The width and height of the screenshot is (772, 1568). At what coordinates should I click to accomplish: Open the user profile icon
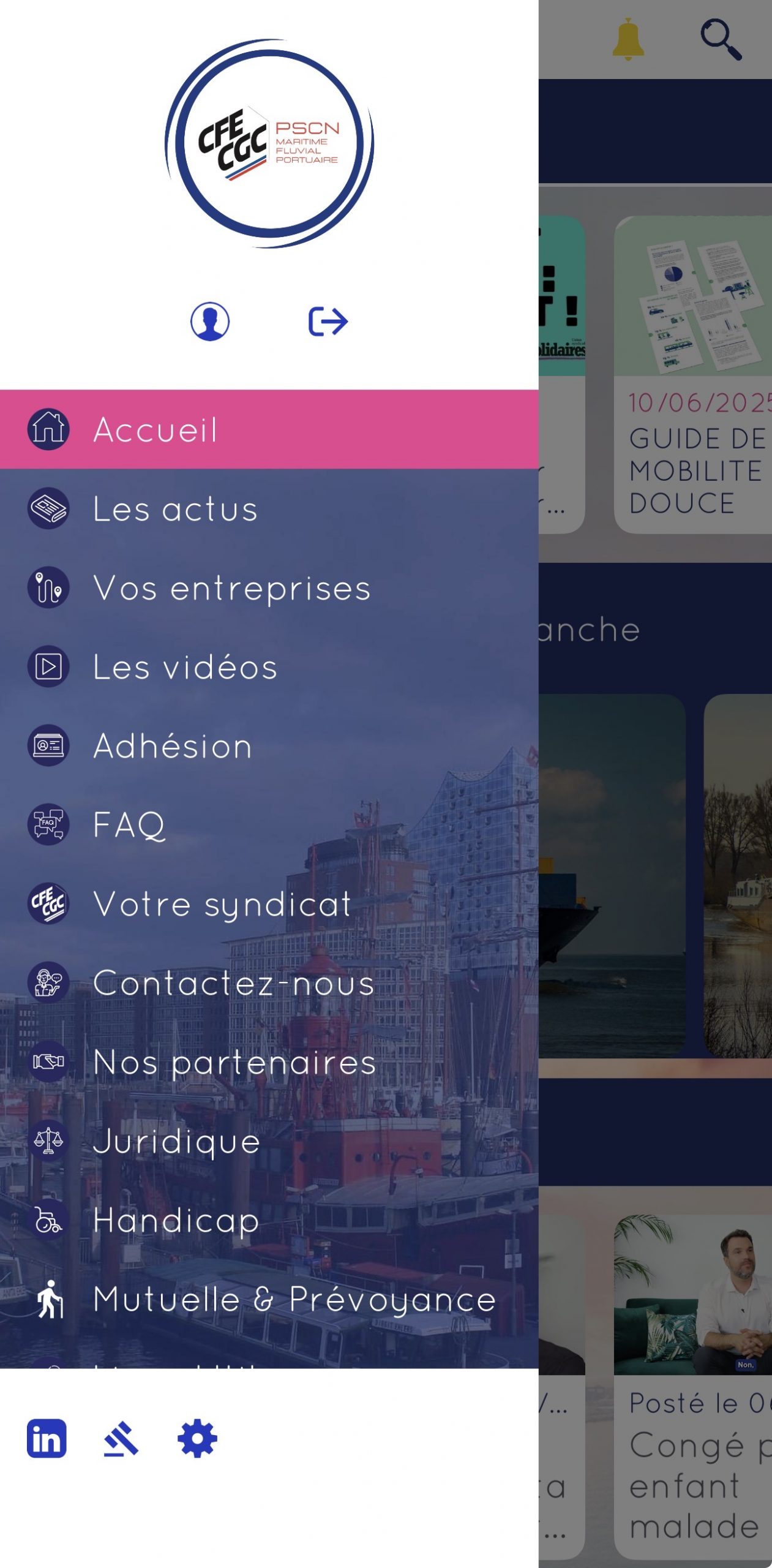(209, 321)
